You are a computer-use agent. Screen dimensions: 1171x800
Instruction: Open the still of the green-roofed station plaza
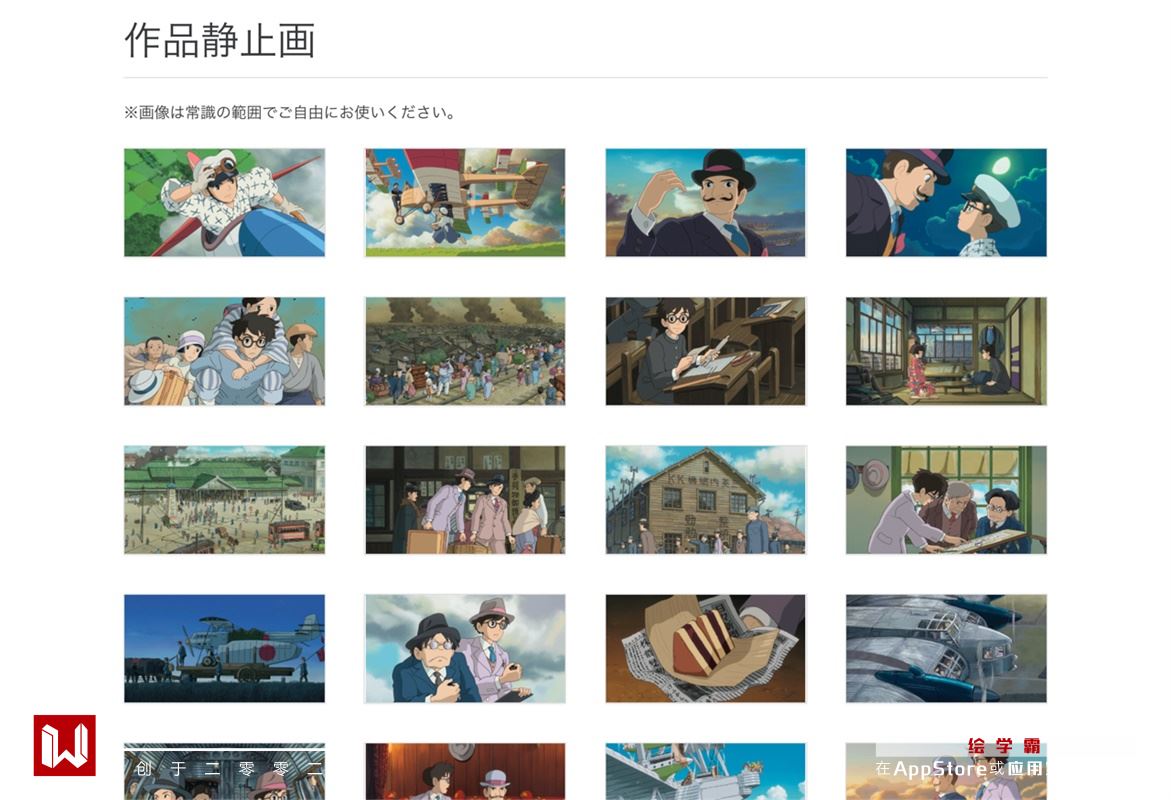point(224,500)
